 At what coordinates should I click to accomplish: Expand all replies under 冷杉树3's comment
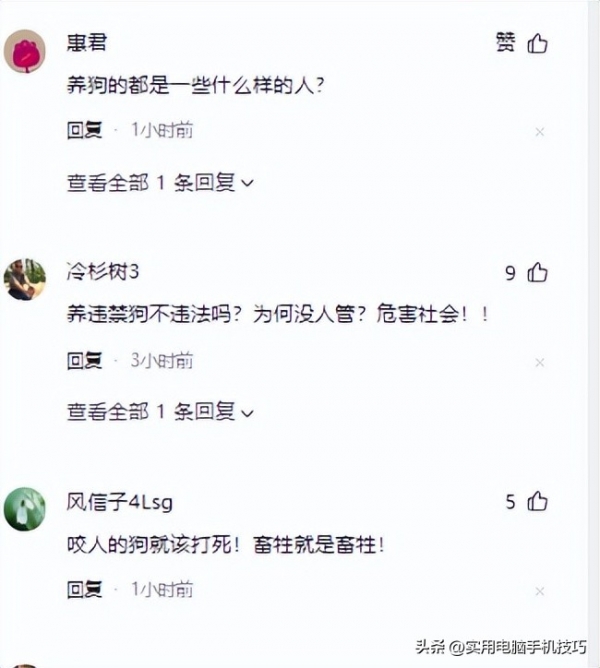tap(161, 411)
